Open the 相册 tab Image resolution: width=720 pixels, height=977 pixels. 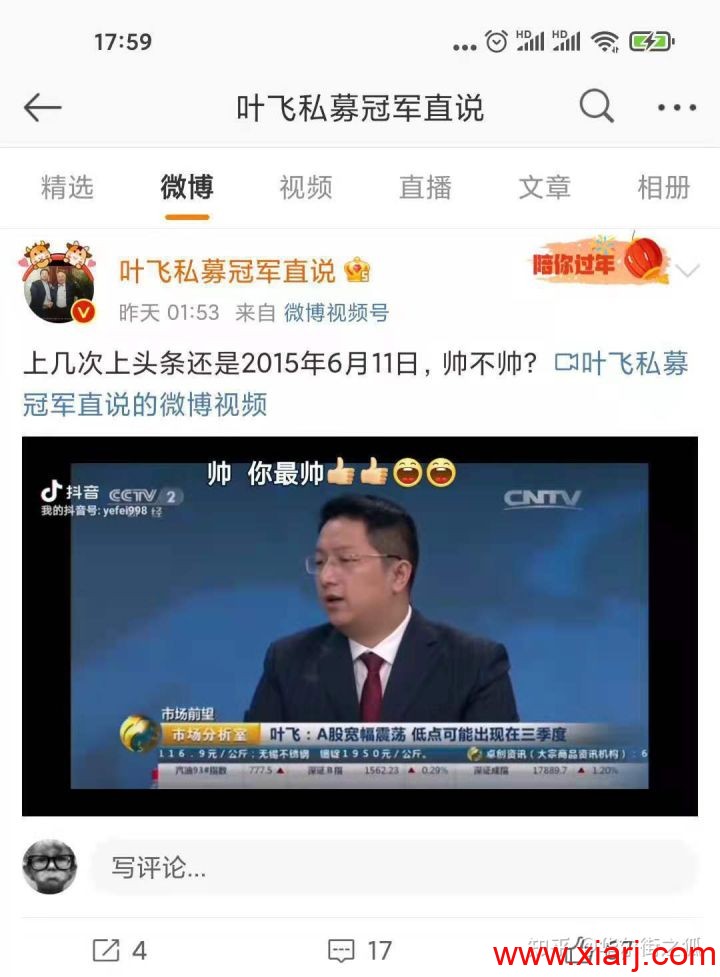click(x=664, y=187)
